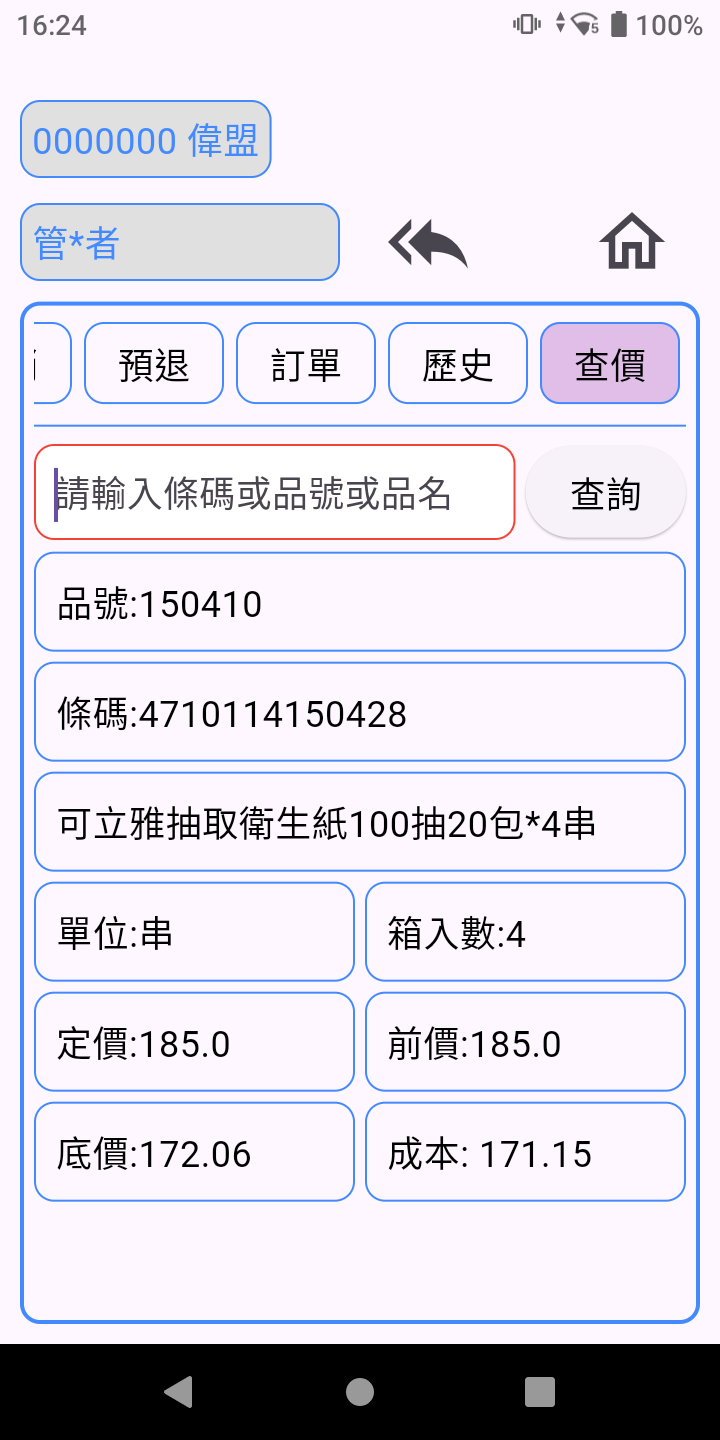Go to the home screen icon

click(632, 242)
